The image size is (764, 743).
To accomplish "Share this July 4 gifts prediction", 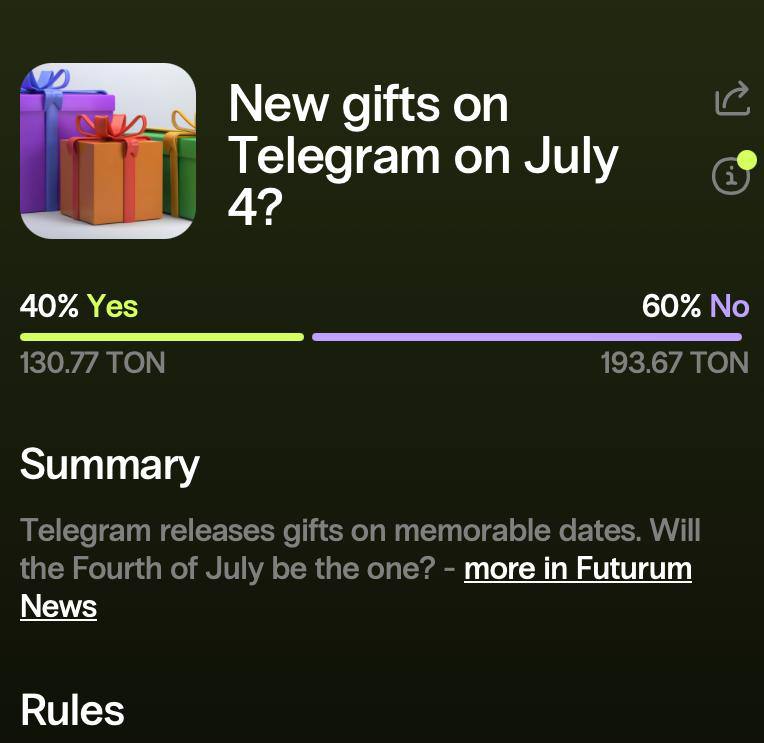I will (x=732, y=99).
